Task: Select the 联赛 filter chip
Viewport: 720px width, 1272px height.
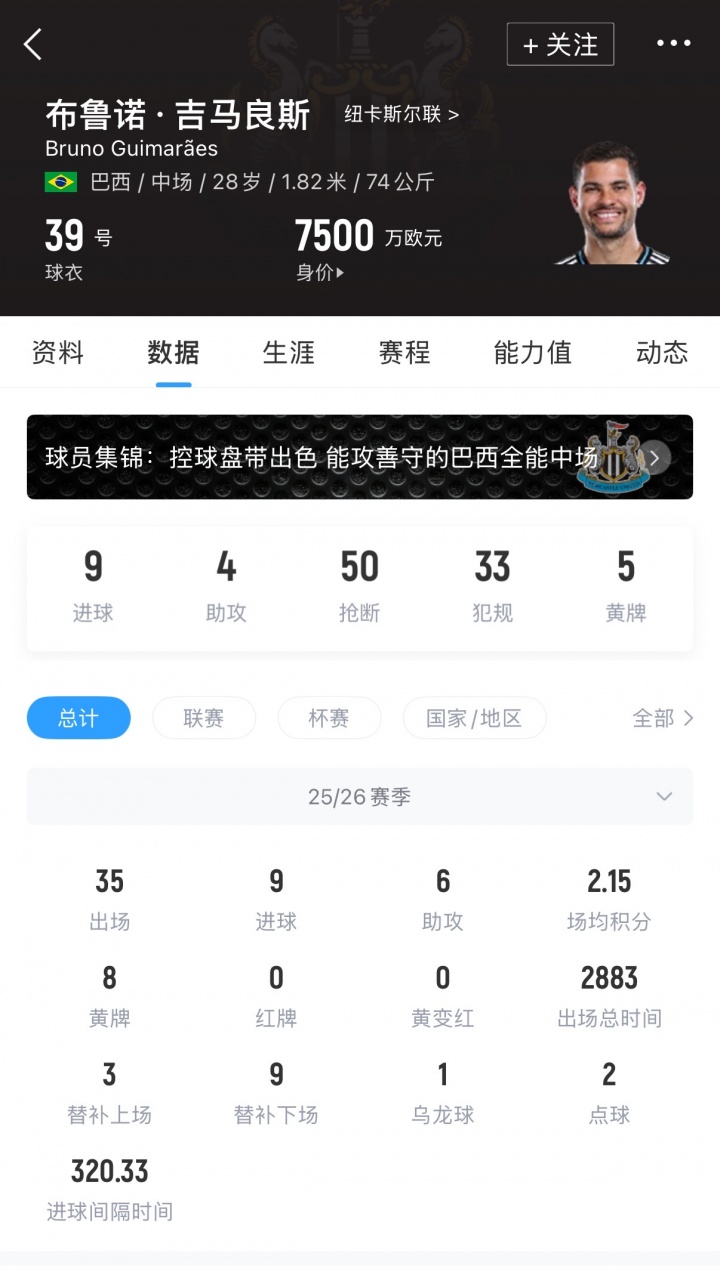Action: tap(204, 718)
